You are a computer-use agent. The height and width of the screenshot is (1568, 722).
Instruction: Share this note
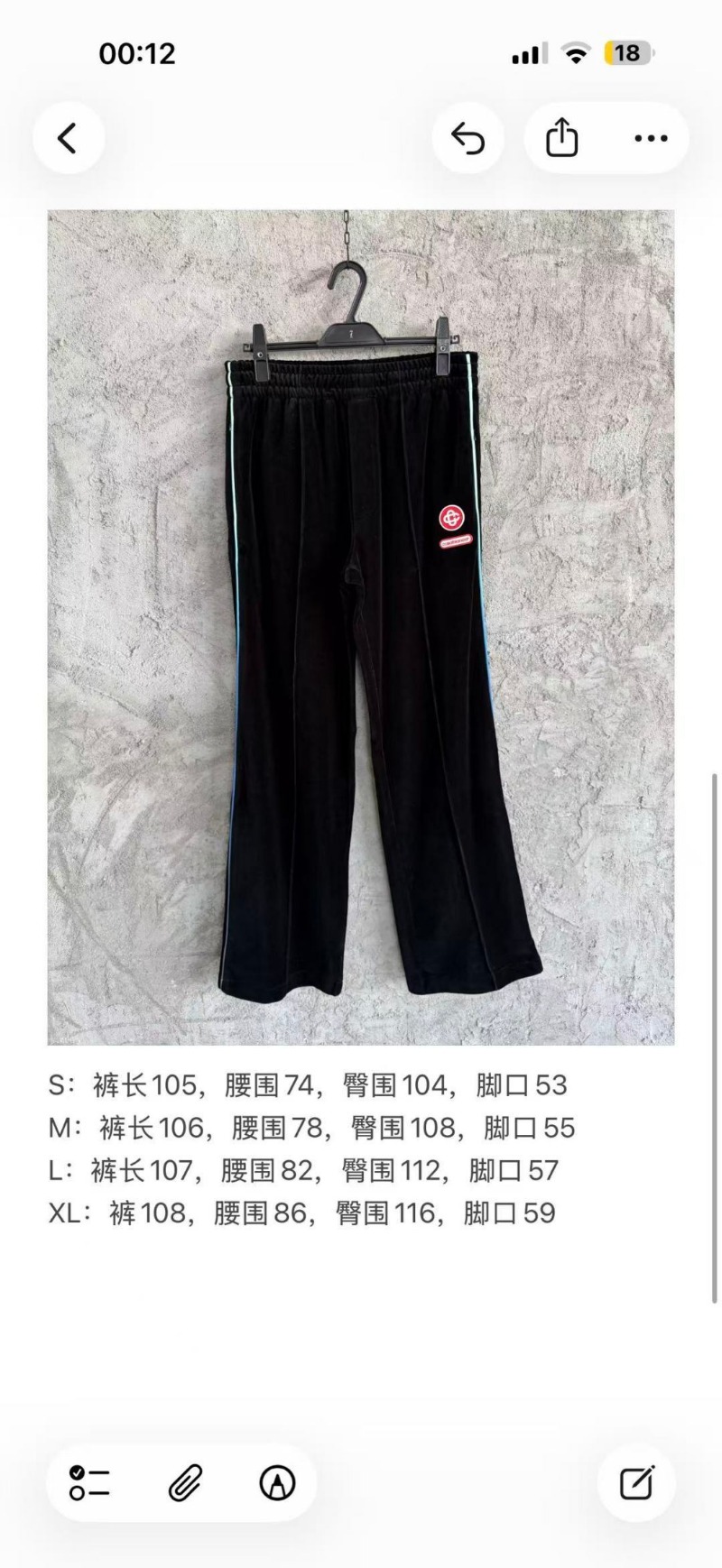[561, 138]
